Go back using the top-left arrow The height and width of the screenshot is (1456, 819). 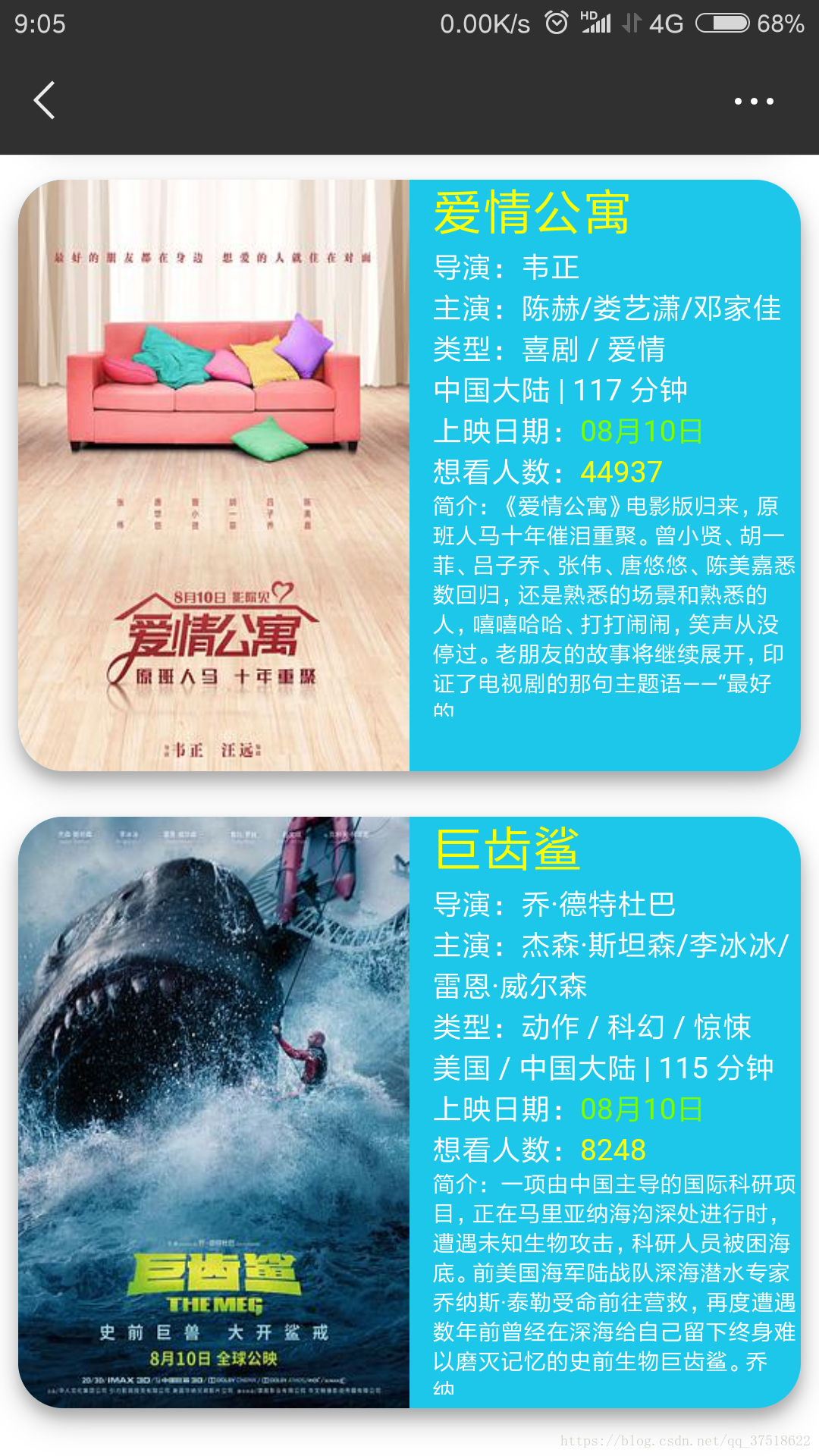[x=45, y=100]
